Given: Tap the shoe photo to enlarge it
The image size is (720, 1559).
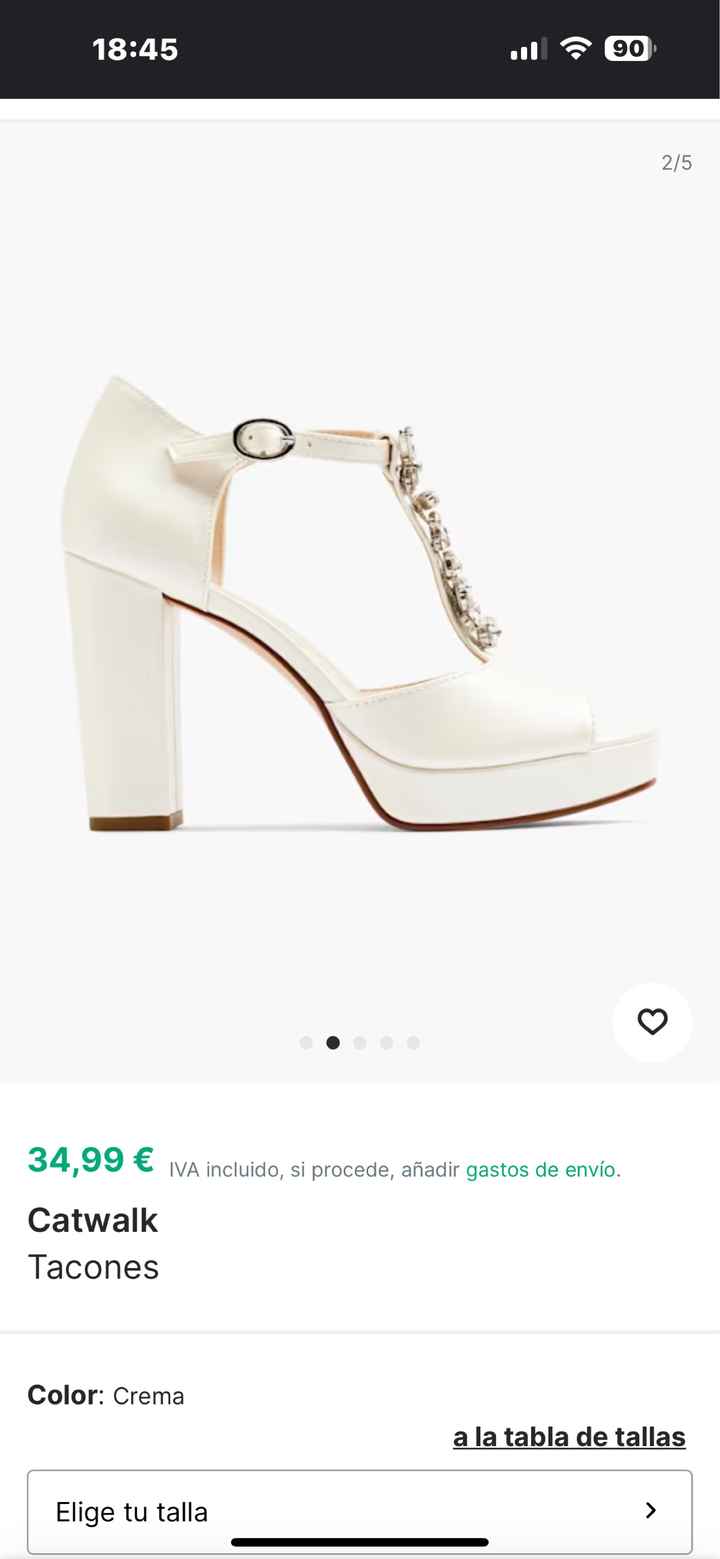Looking at the screenshot, I should tap(360, 600).
